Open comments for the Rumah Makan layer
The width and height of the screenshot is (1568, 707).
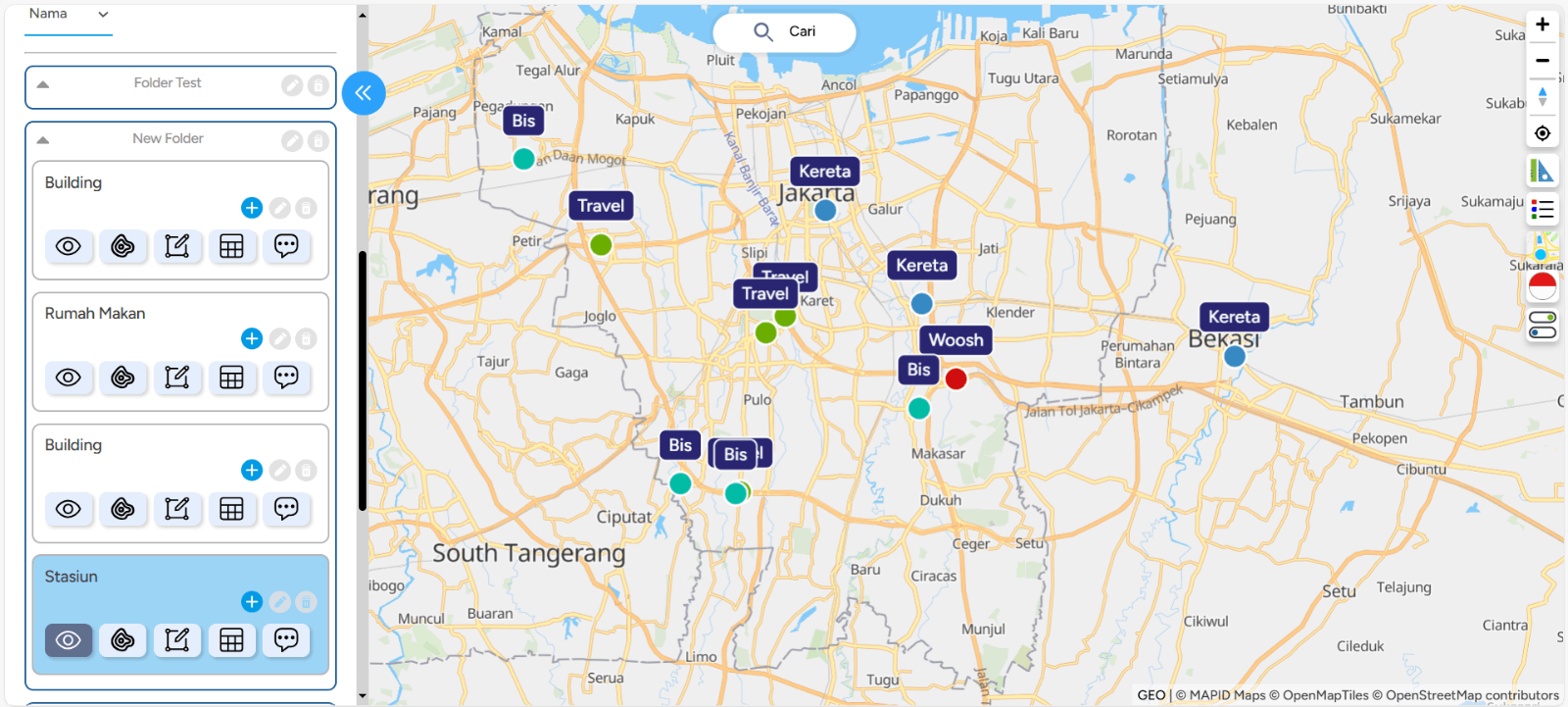[286, 378]
